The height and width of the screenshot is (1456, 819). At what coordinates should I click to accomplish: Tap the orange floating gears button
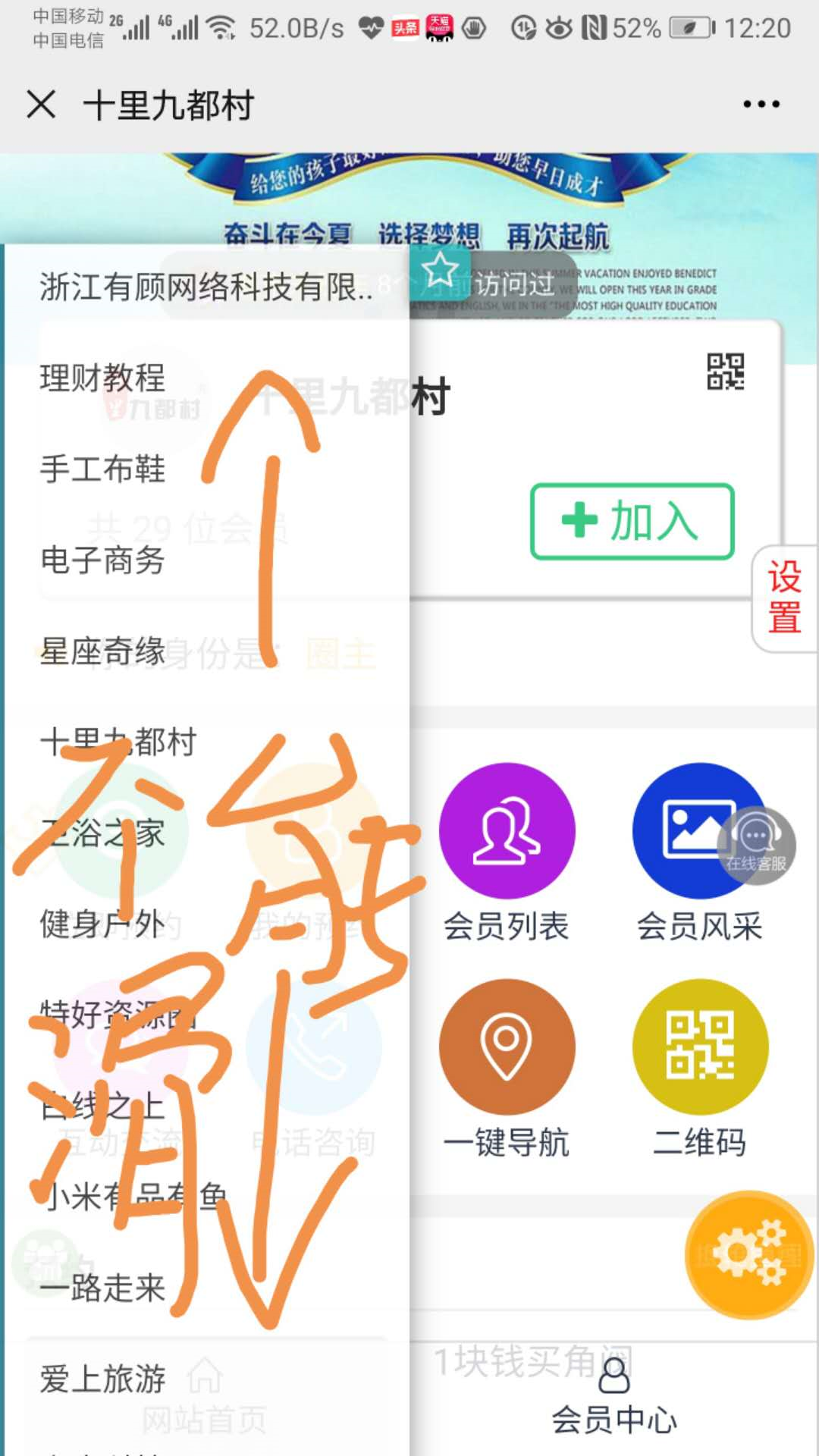748,1255
